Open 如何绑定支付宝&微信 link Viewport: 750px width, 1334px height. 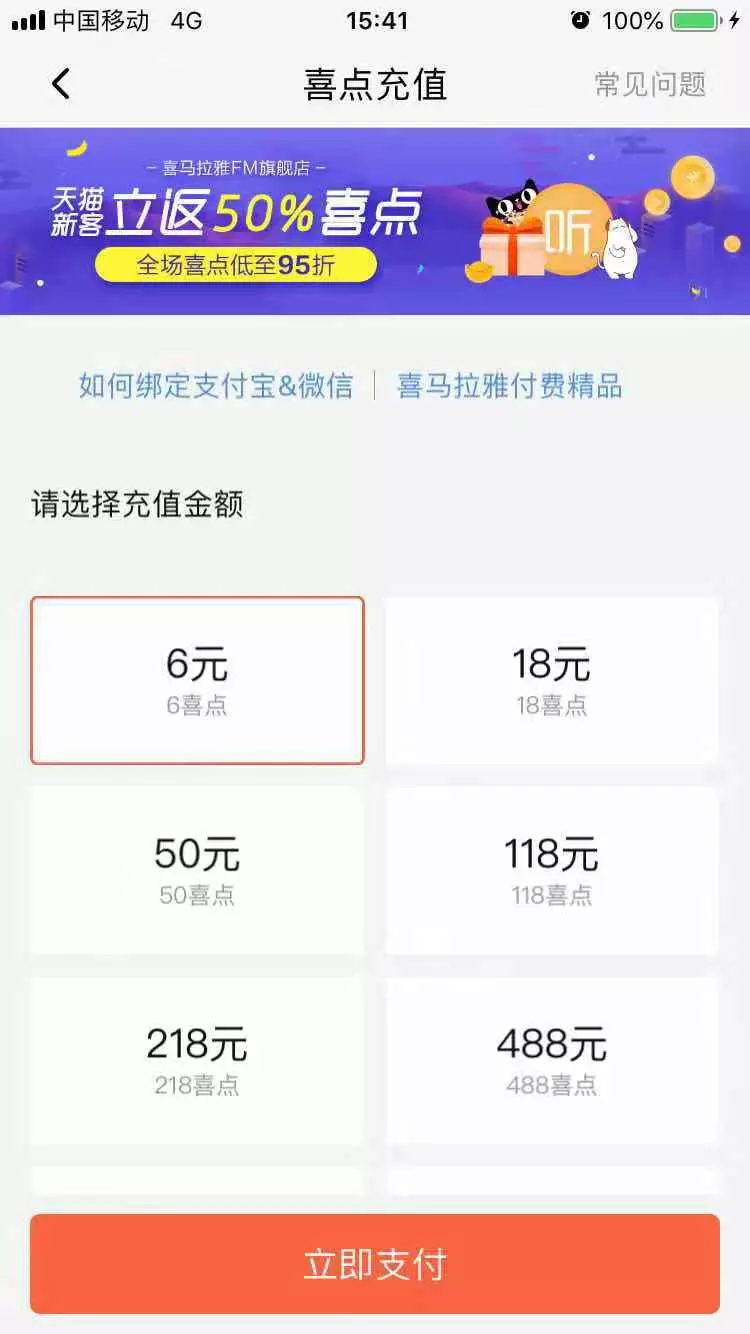[216, 386]
